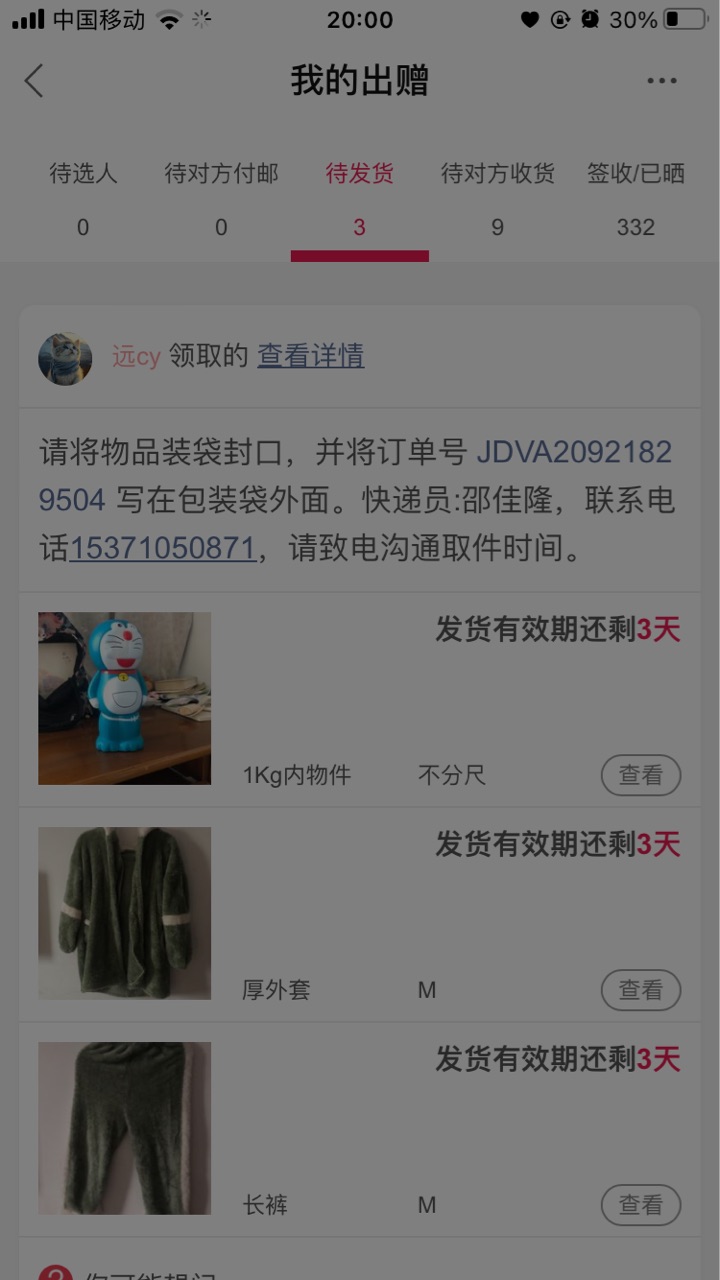The height and width of the screenshot is (1280, 720).
Task: Tap 查看 for the 1Kg内物件 item
Action: (x=641, y=775)
